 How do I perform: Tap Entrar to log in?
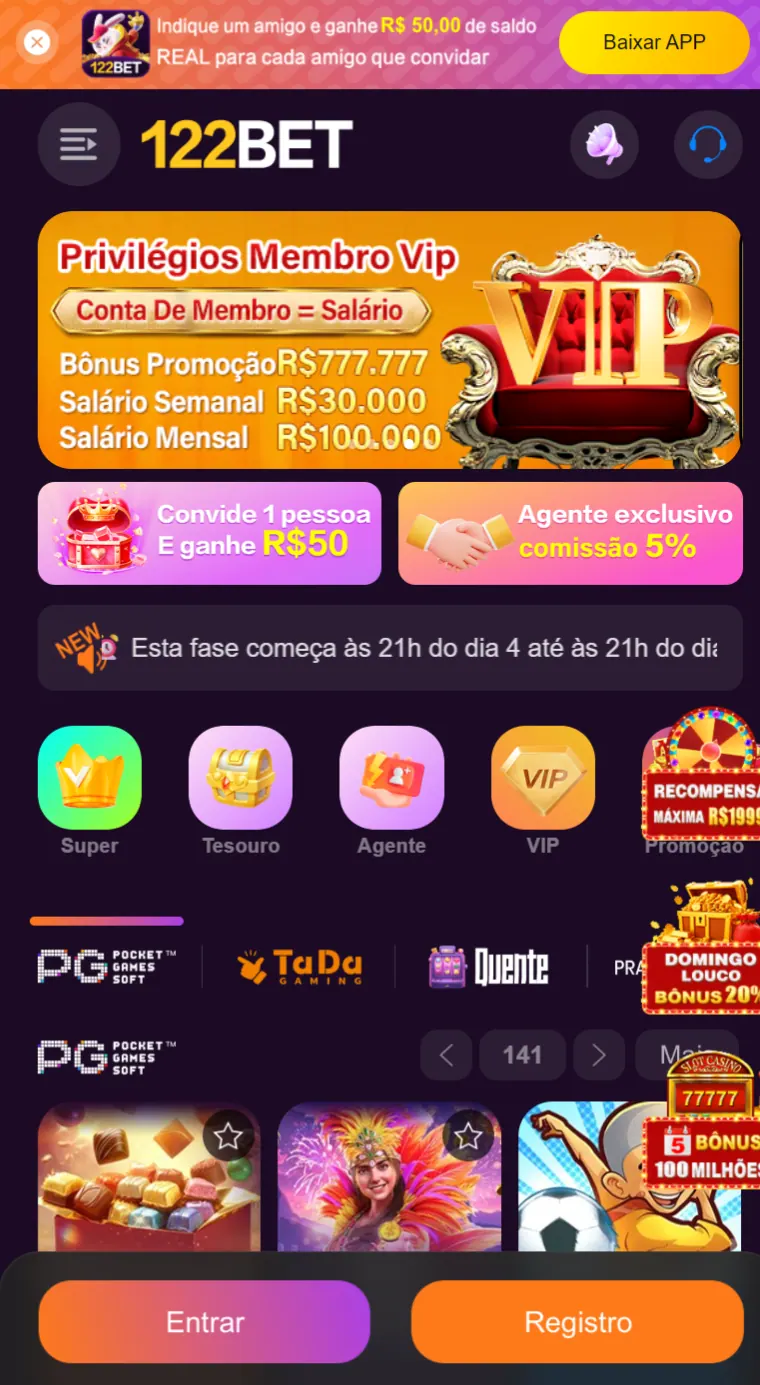pos(204,1322)
